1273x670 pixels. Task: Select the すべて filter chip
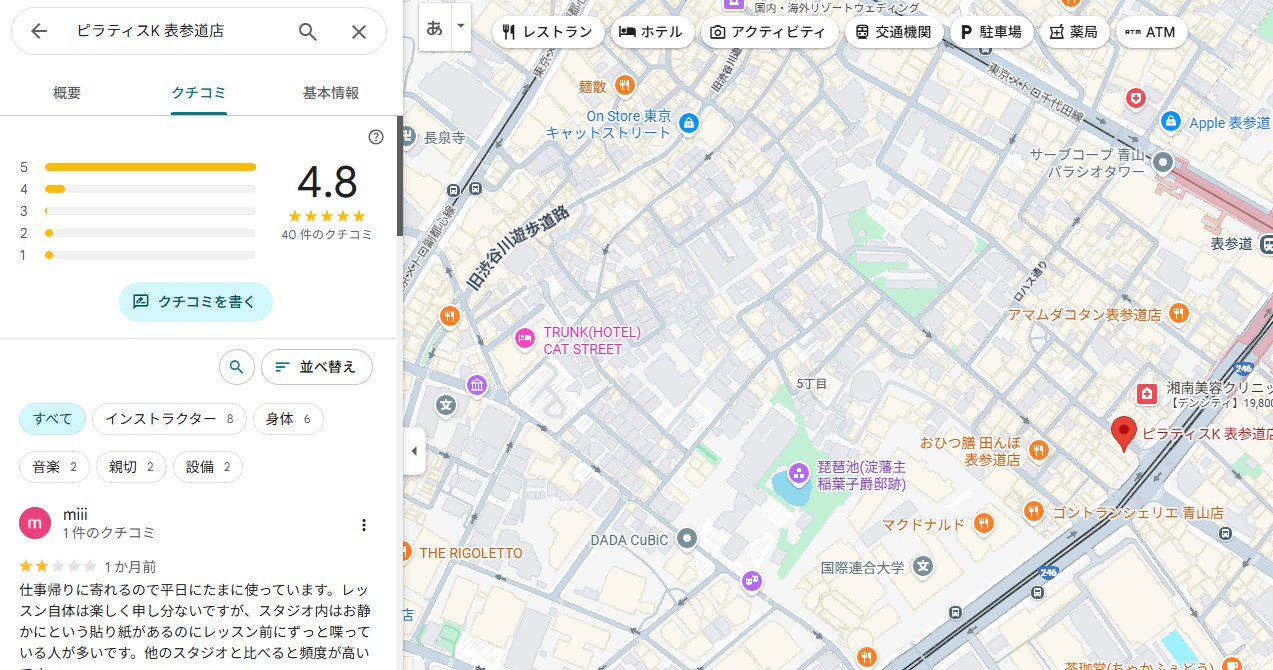point(52,419)
